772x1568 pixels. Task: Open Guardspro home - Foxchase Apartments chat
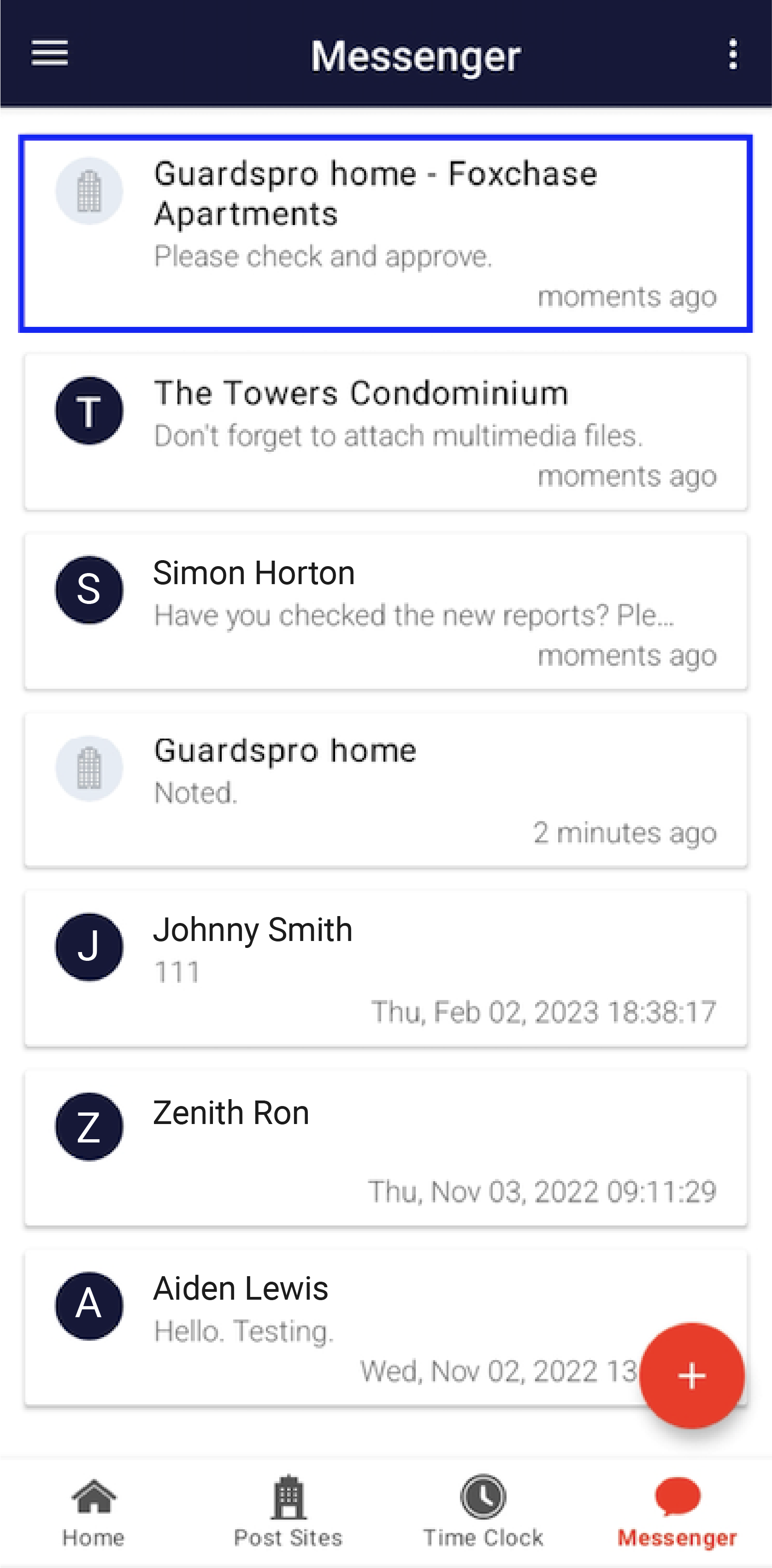coord(386,234)
